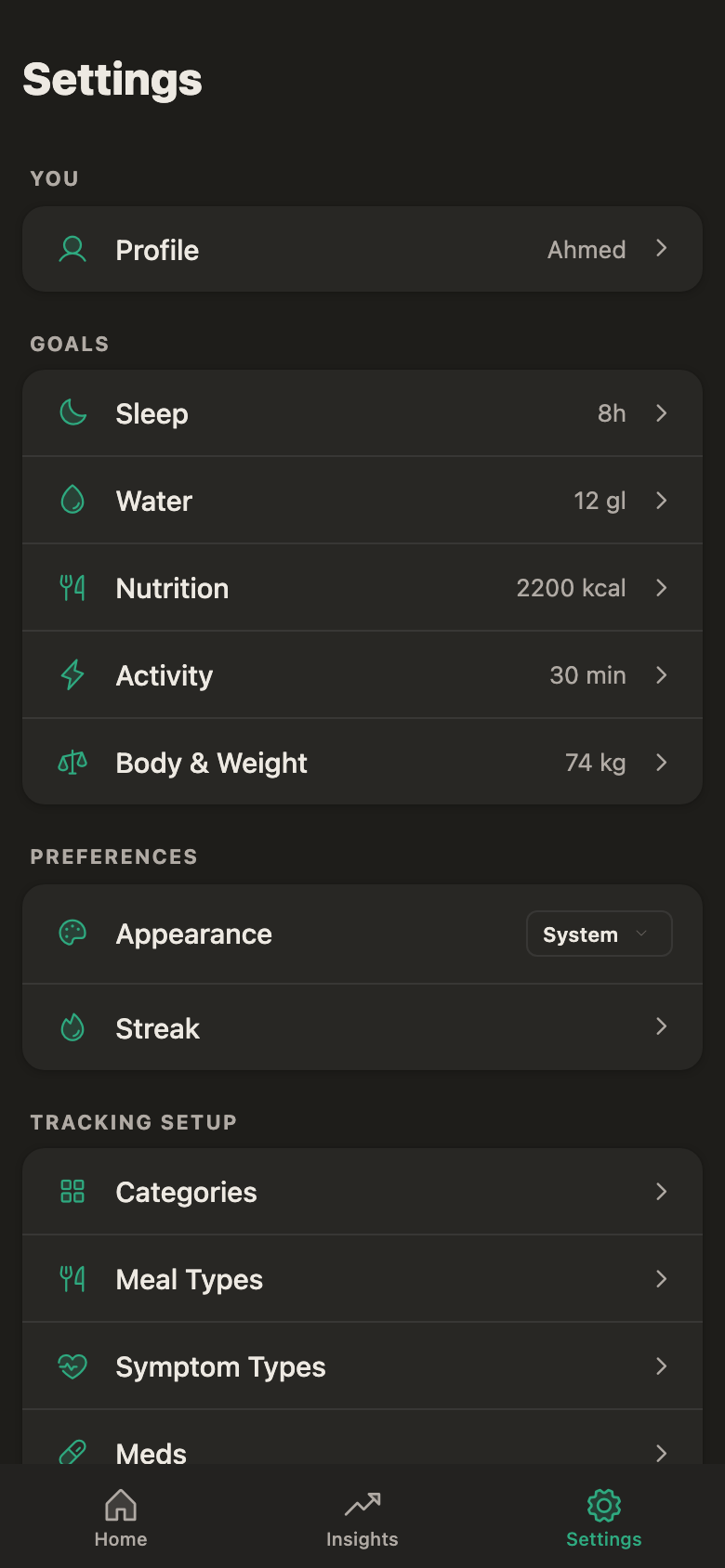Select the Sleep moon icon
Image resolution: width=725 pixels, height=1568 pixels.
72,413
